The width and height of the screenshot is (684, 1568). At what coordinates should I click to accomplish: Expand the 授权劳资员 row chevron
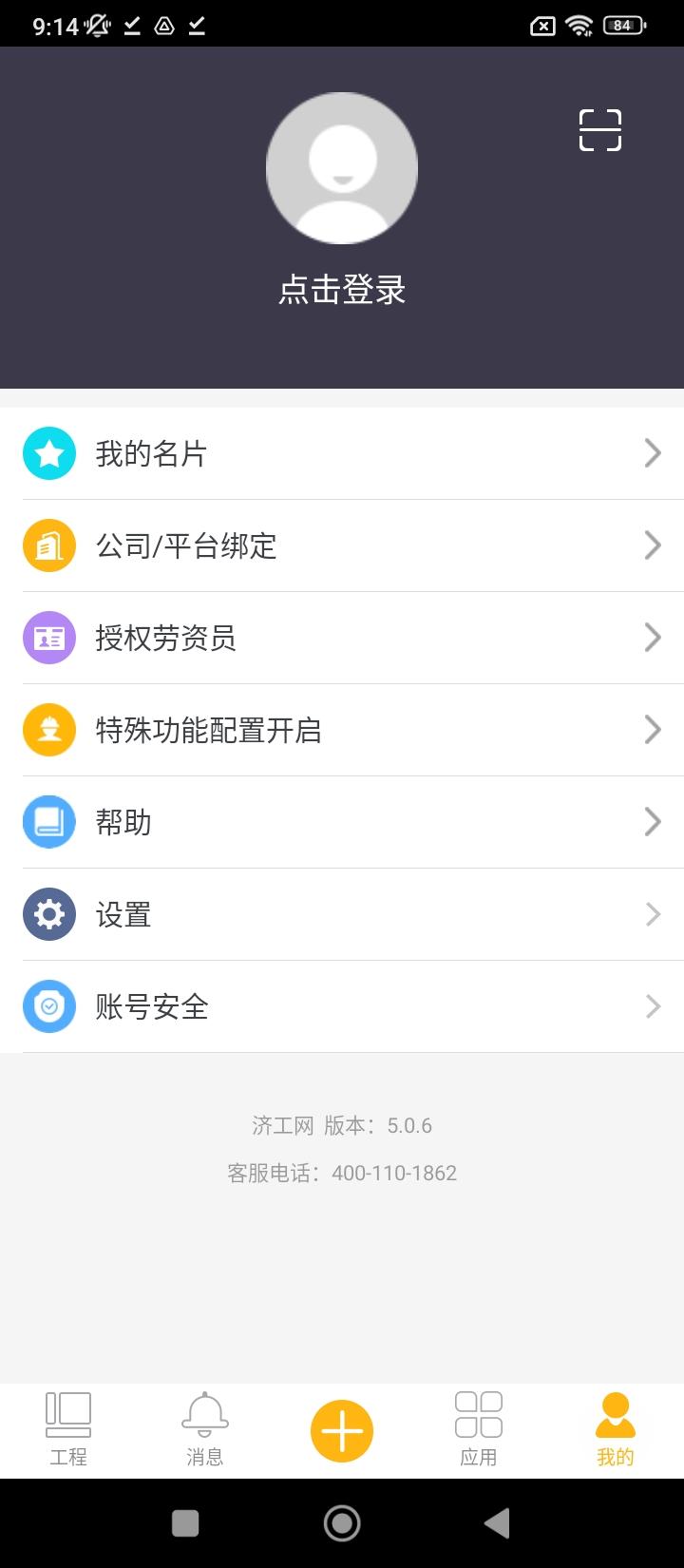point(652,638)
